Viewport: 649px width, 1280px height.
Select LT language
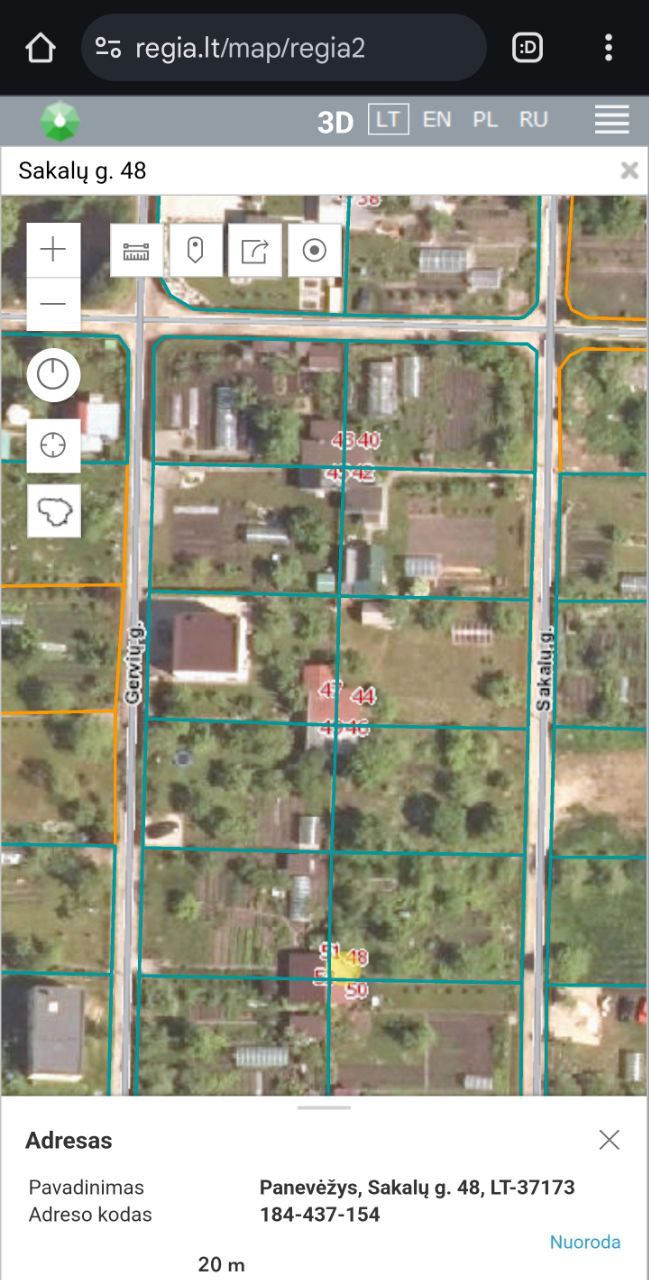click(x=388, y=119)
